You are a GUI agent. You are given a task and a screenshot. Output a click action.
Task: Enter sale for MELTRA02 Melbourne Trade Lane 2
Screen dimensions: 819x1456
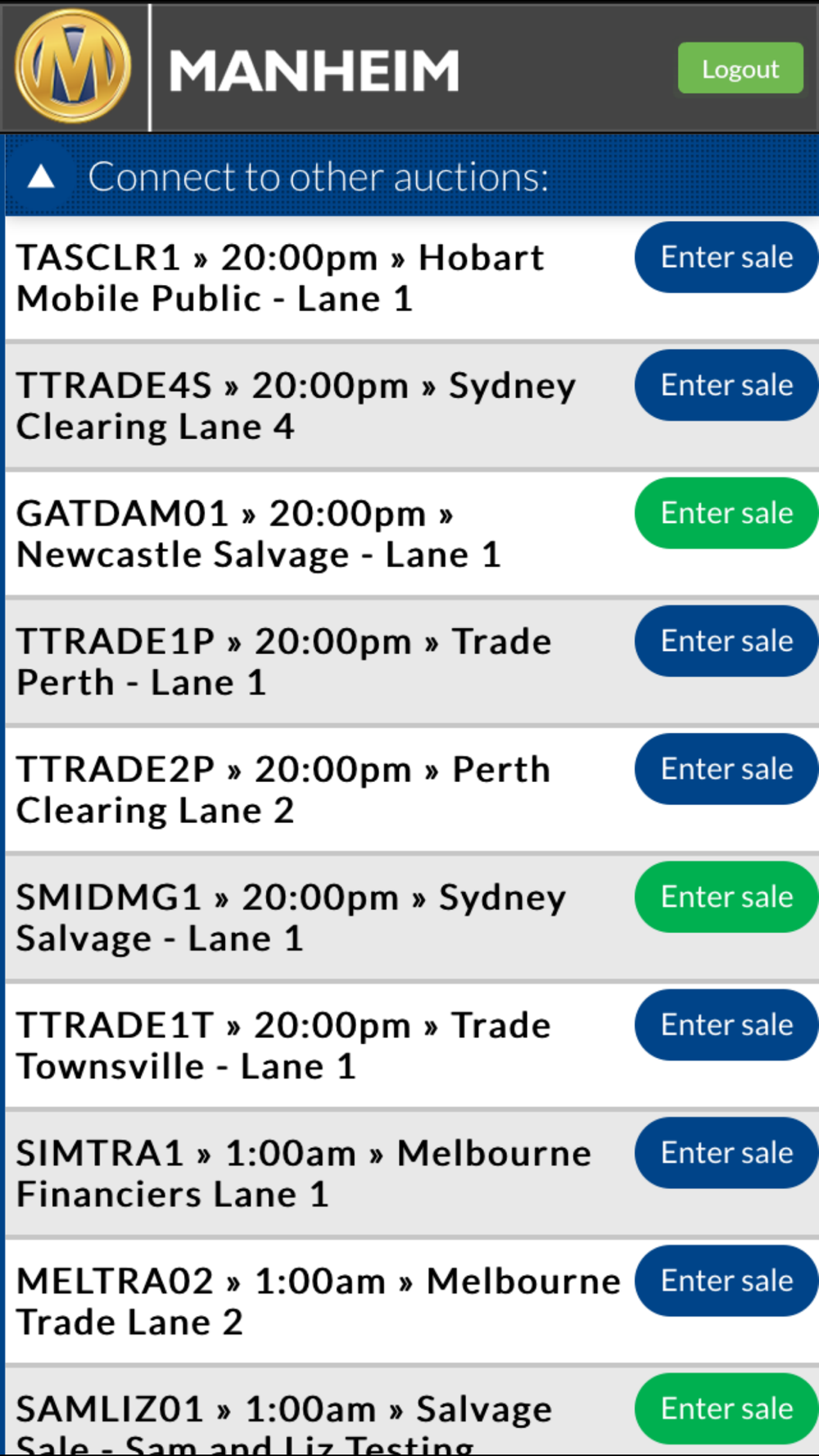coord(726,1281)
